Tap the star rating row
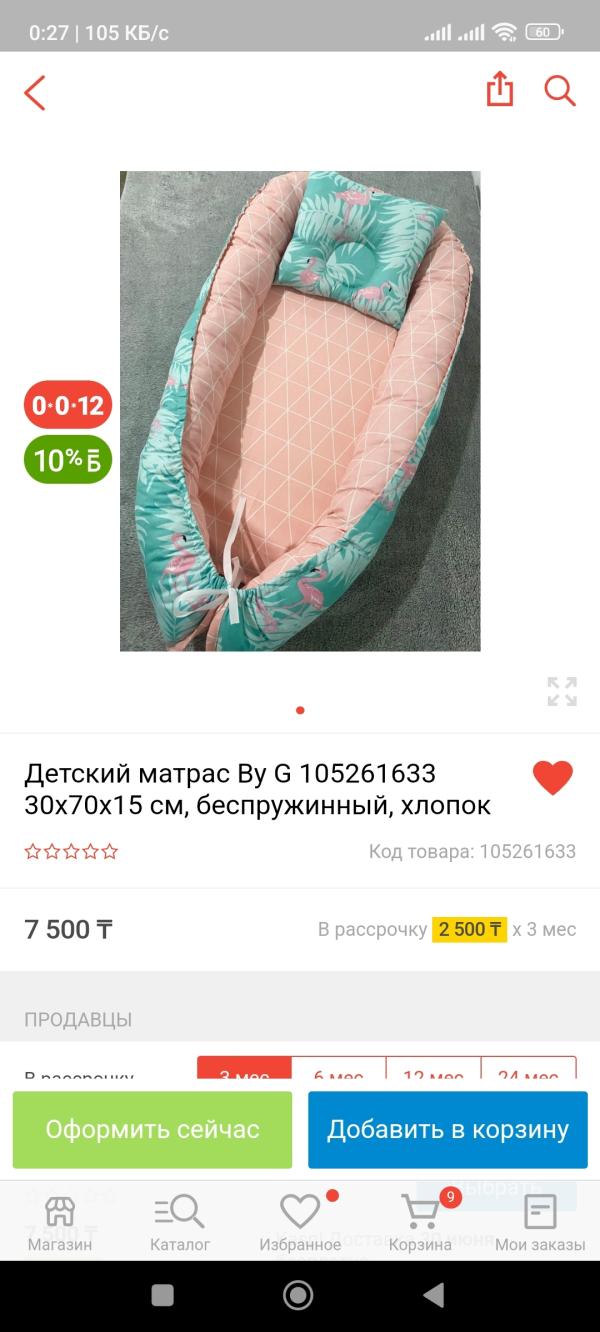The height and width of the screenshot is (1332, 600). (x=71, y=852)
